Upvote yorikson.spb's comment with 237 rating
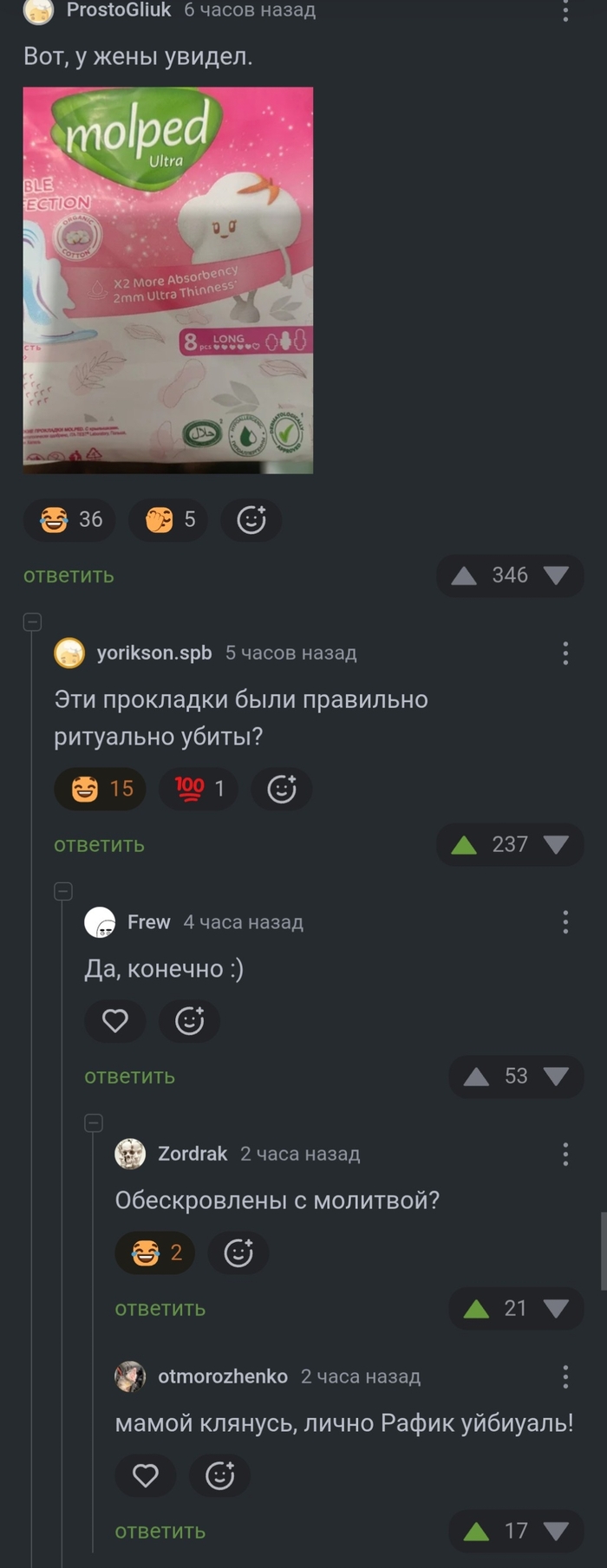Screen dimensions: 607x1568 [x=464, y=845]
